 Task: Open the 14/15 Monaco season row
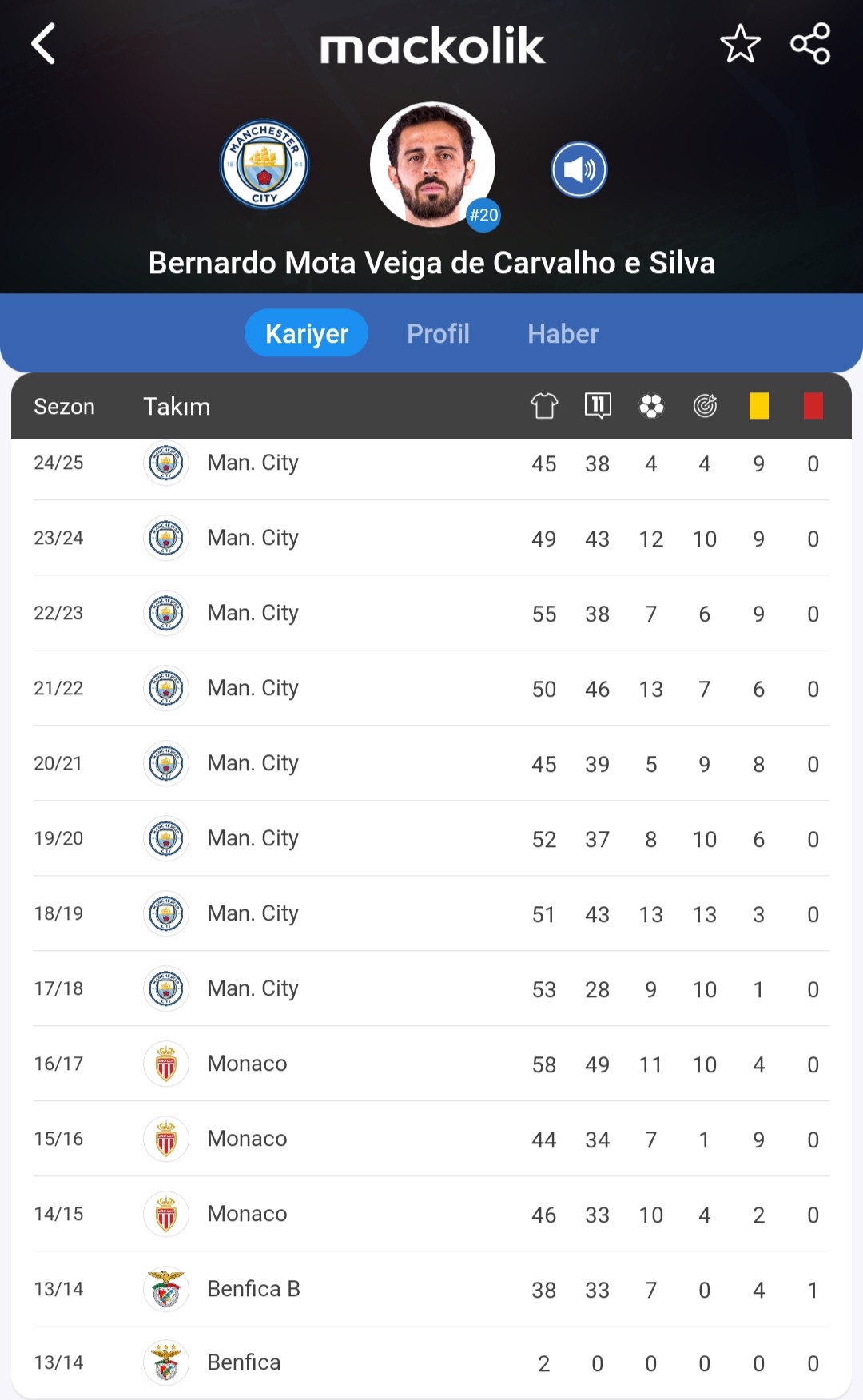[431, 1215]
